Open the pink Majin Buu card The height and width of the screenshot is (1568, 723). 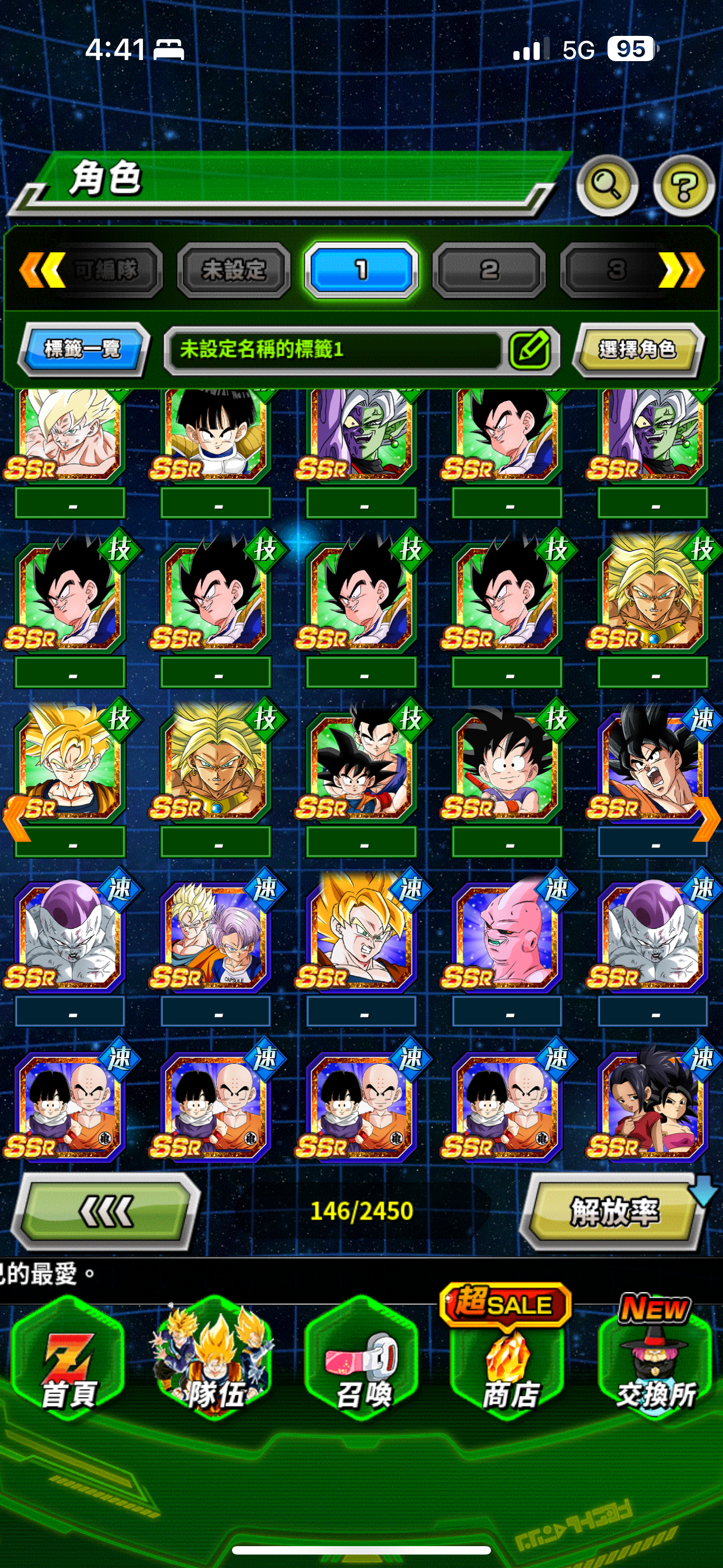coord(506,933)
